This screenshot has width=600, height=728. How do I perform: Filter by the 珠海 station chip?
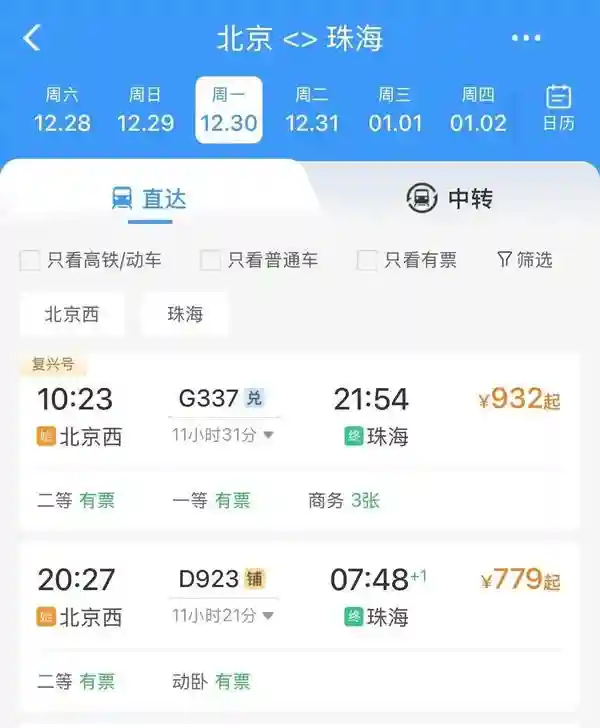click(x=185, y=314)
